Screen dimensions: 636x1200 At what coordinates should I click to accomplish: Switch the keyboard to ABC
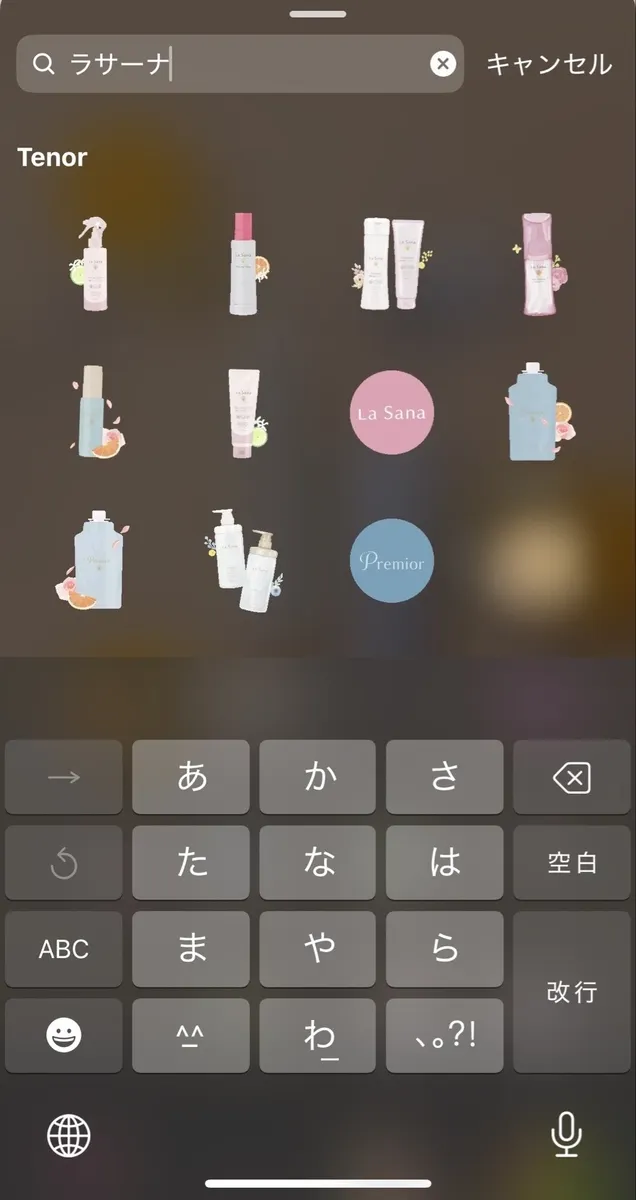64,949
